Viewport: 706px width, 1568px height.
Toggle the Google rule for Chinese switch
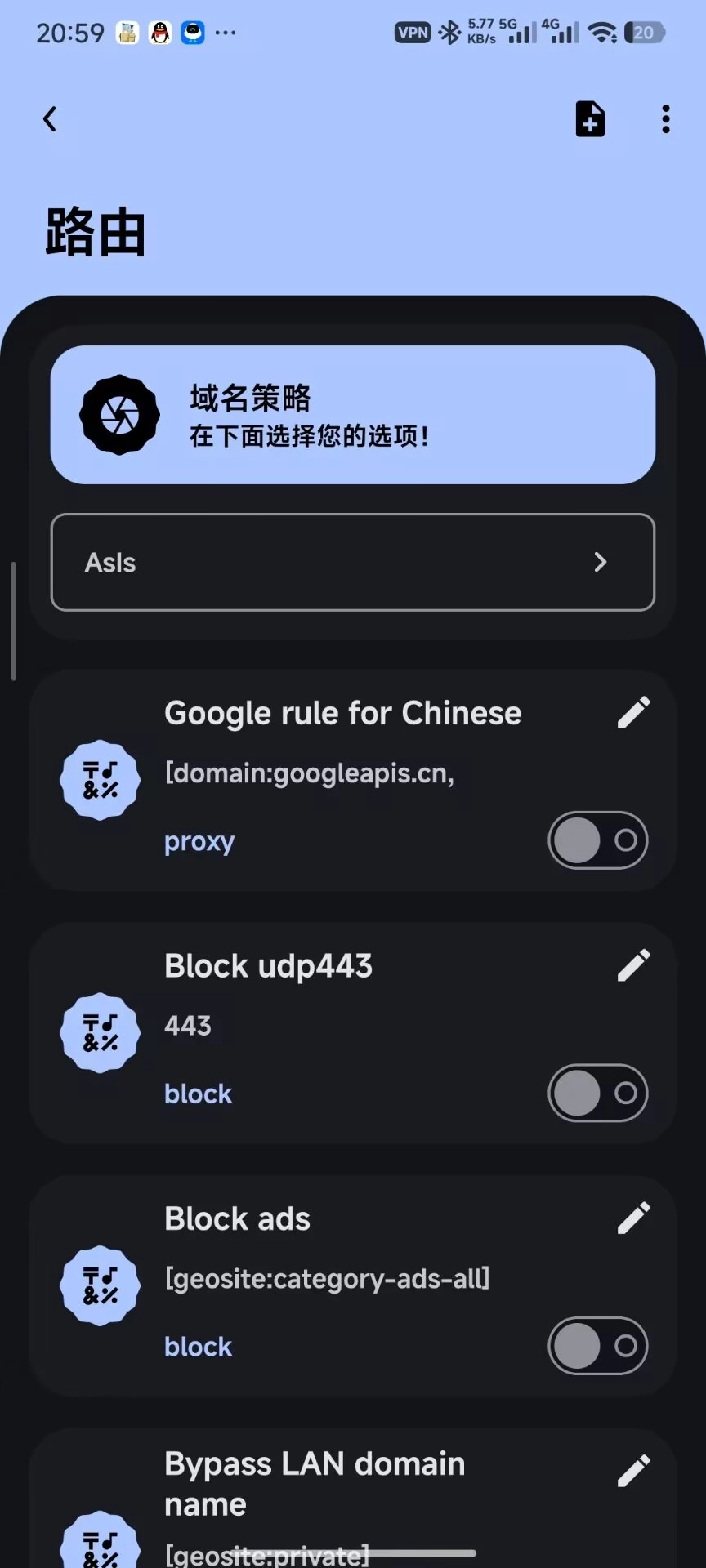point(597,840)
